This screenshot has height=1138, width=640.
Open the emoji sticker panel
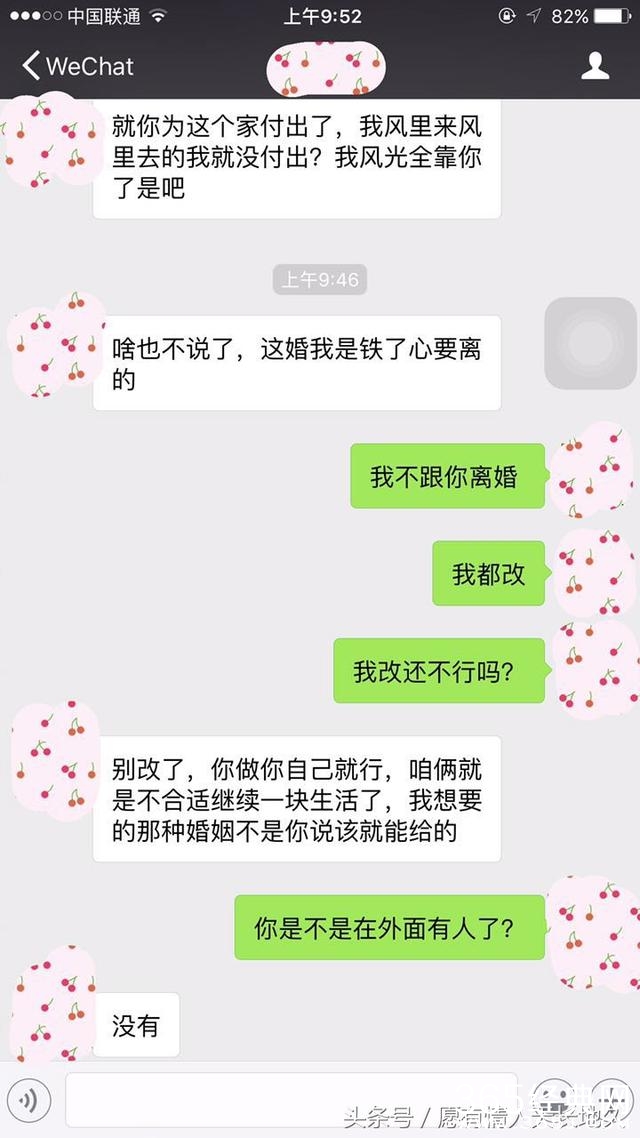(x=553, y=1100)
